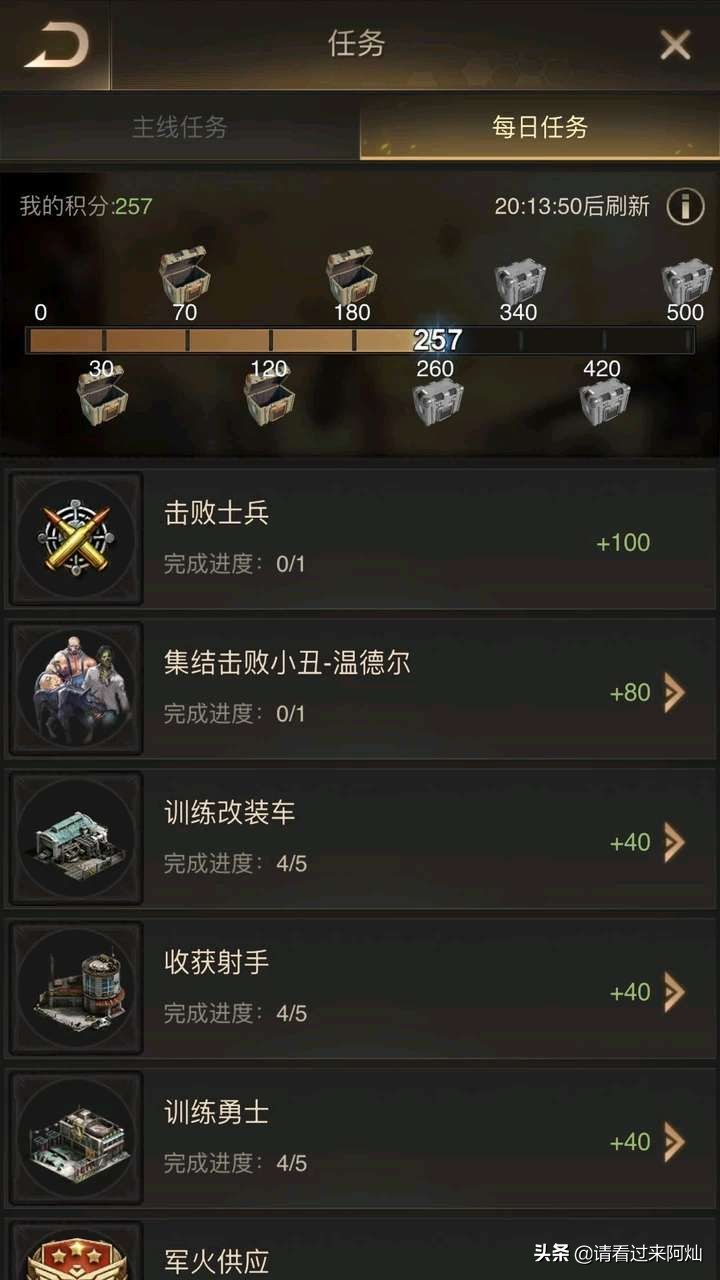Open the 击败士兵 task row
The width and height of the screenshot is (720, 1280).
coord(360,540)
